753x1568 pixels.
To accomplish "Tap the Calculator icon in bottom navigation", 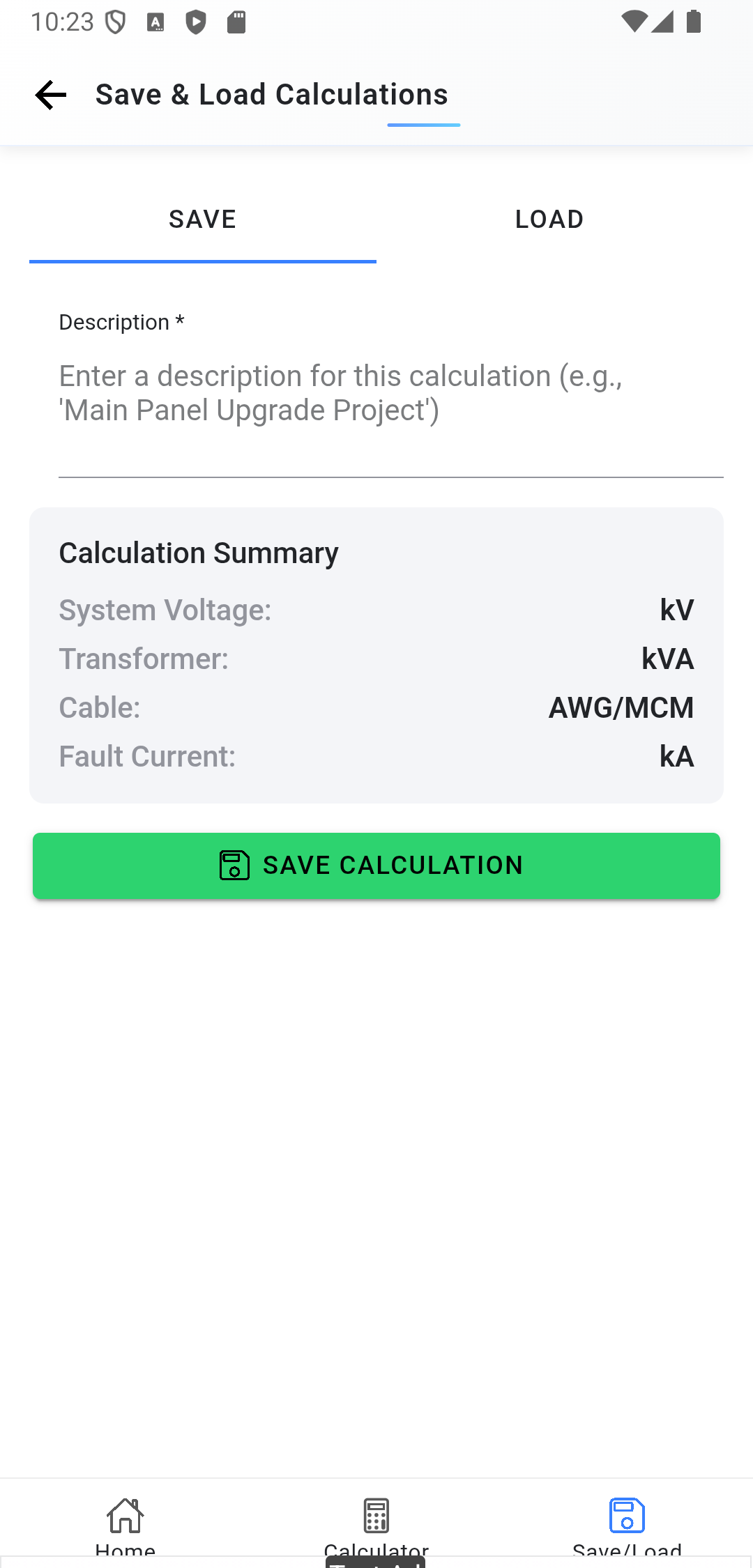I will (x=375, y=1516).
